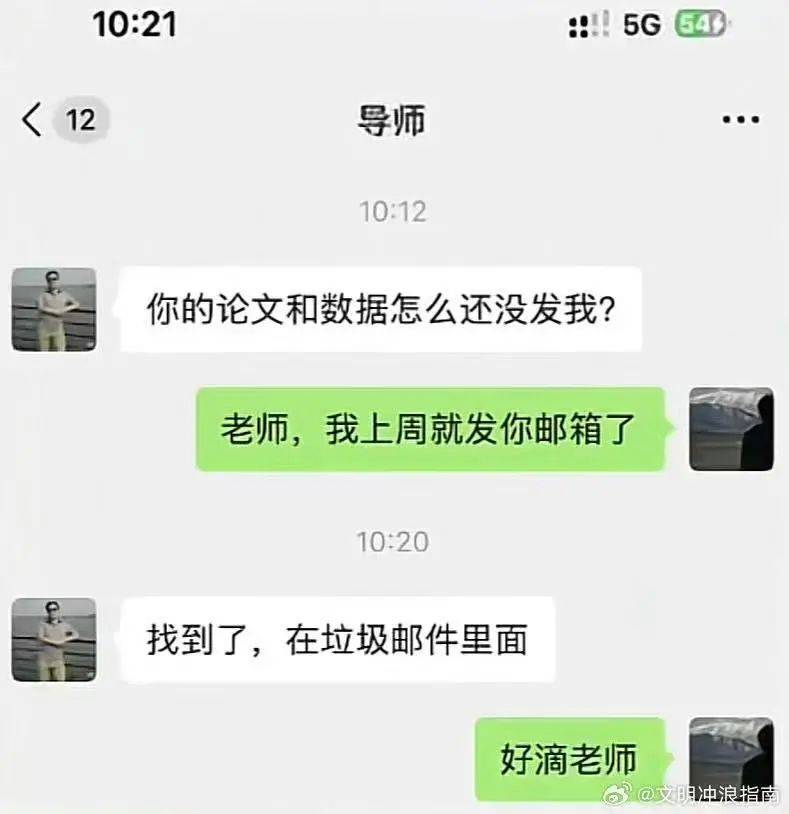Open the chat info overflow menu

click(740, 120)
